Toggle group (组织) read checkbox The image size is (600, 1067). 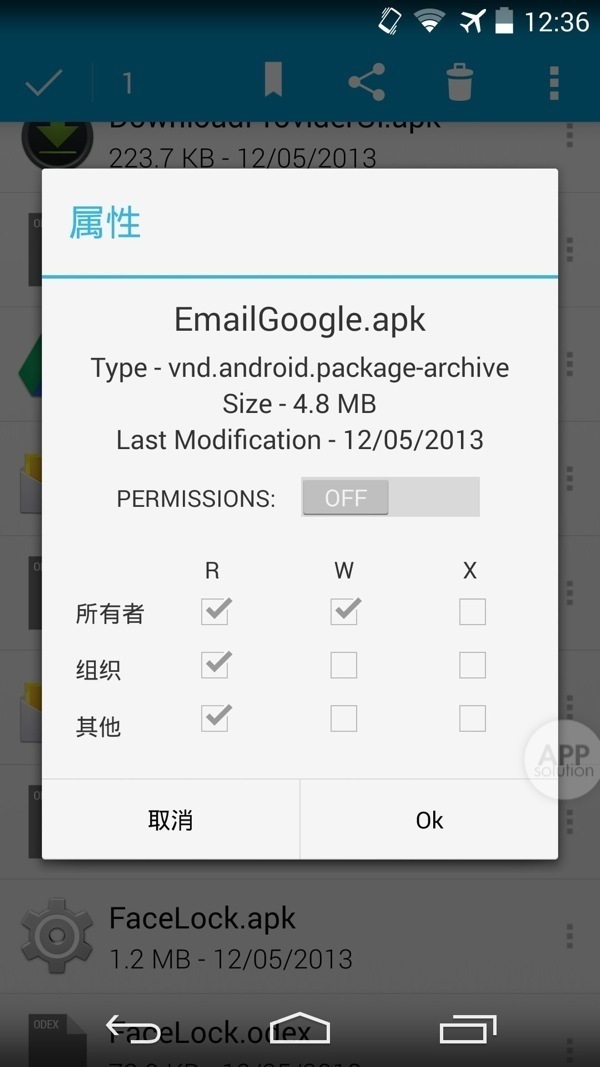(215, 665)
